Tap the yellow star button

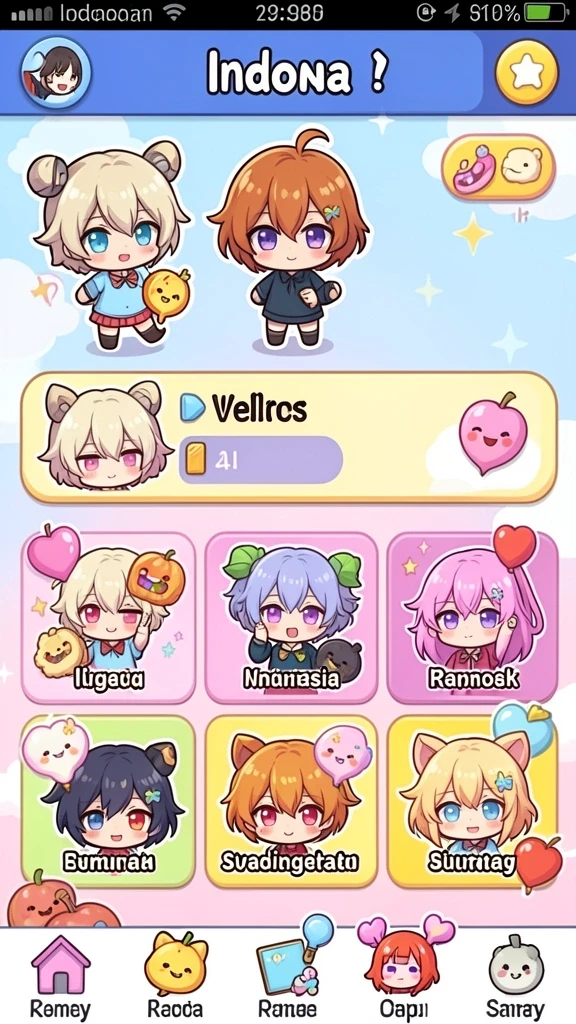(x=526, y=72)
